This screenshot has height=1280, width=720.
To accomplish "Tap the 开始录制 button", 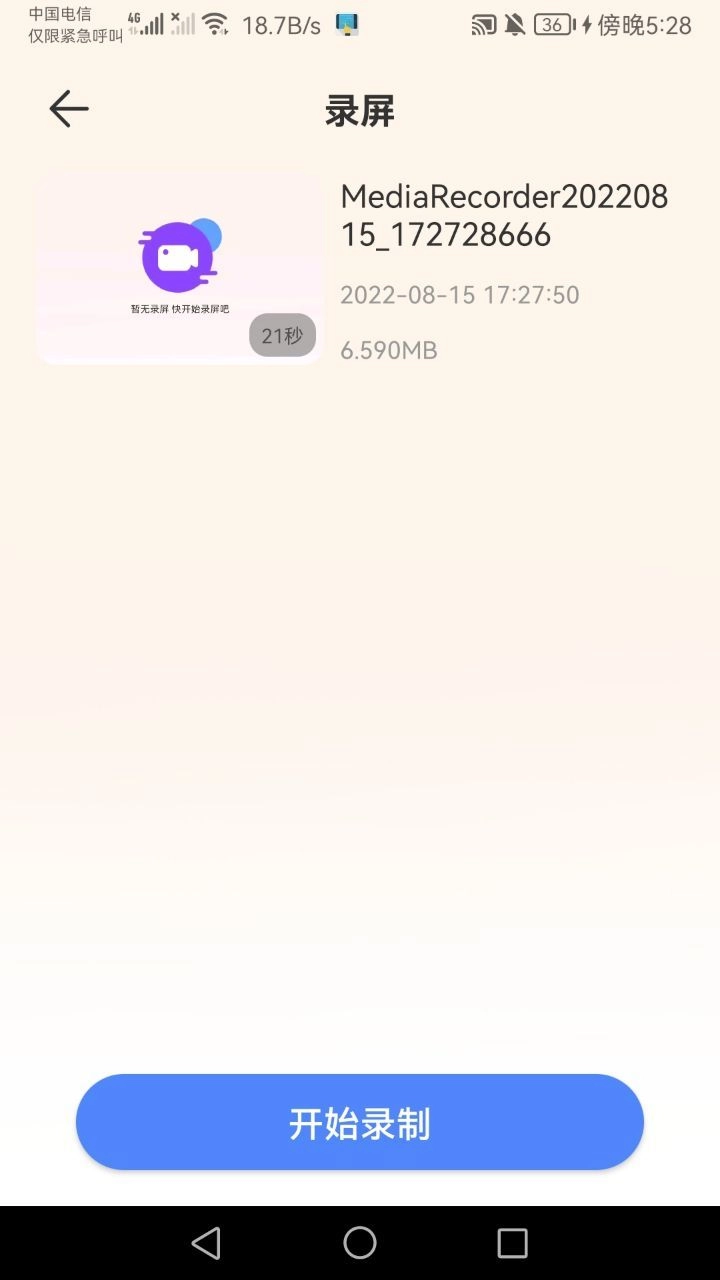I will tap(360, 1123).
